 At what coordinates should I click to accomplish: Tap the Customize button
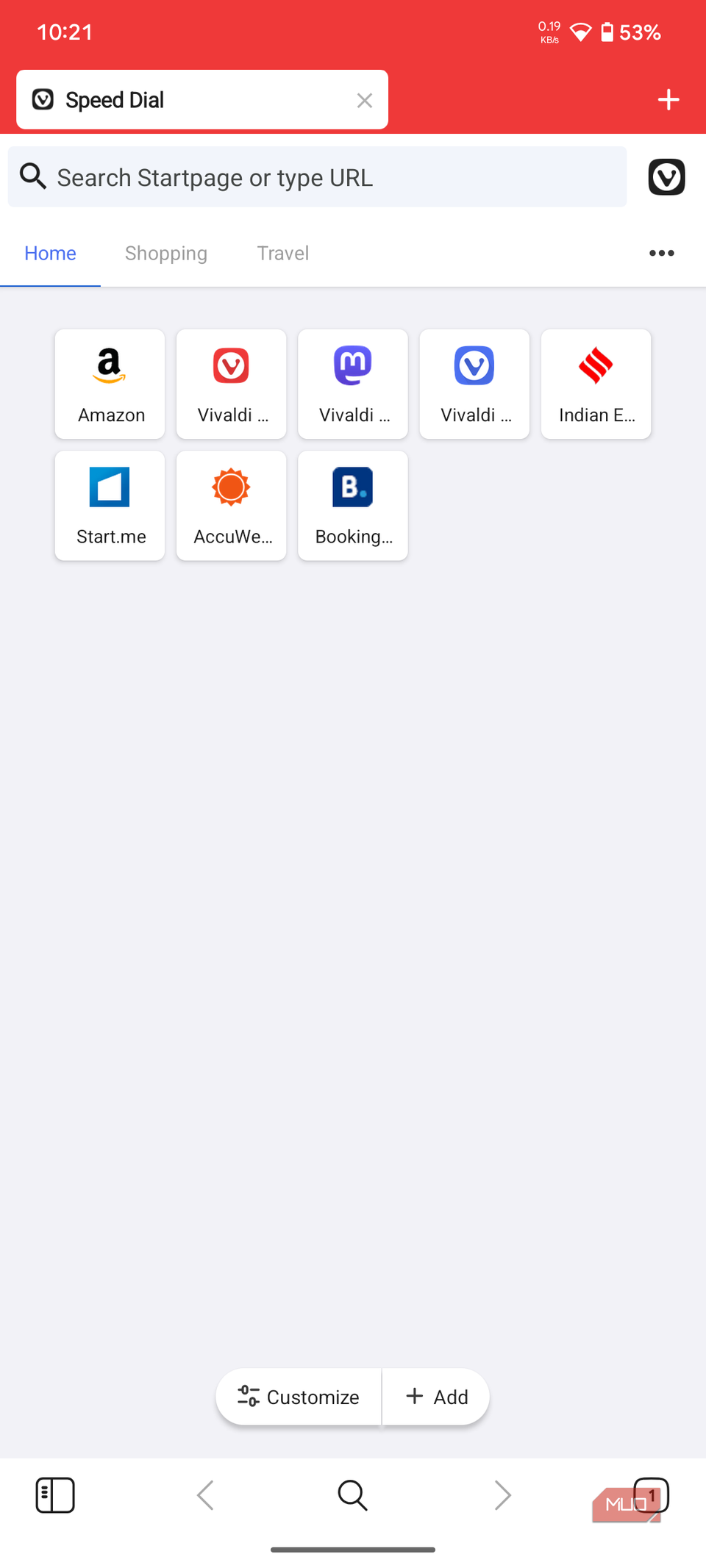298,1397
